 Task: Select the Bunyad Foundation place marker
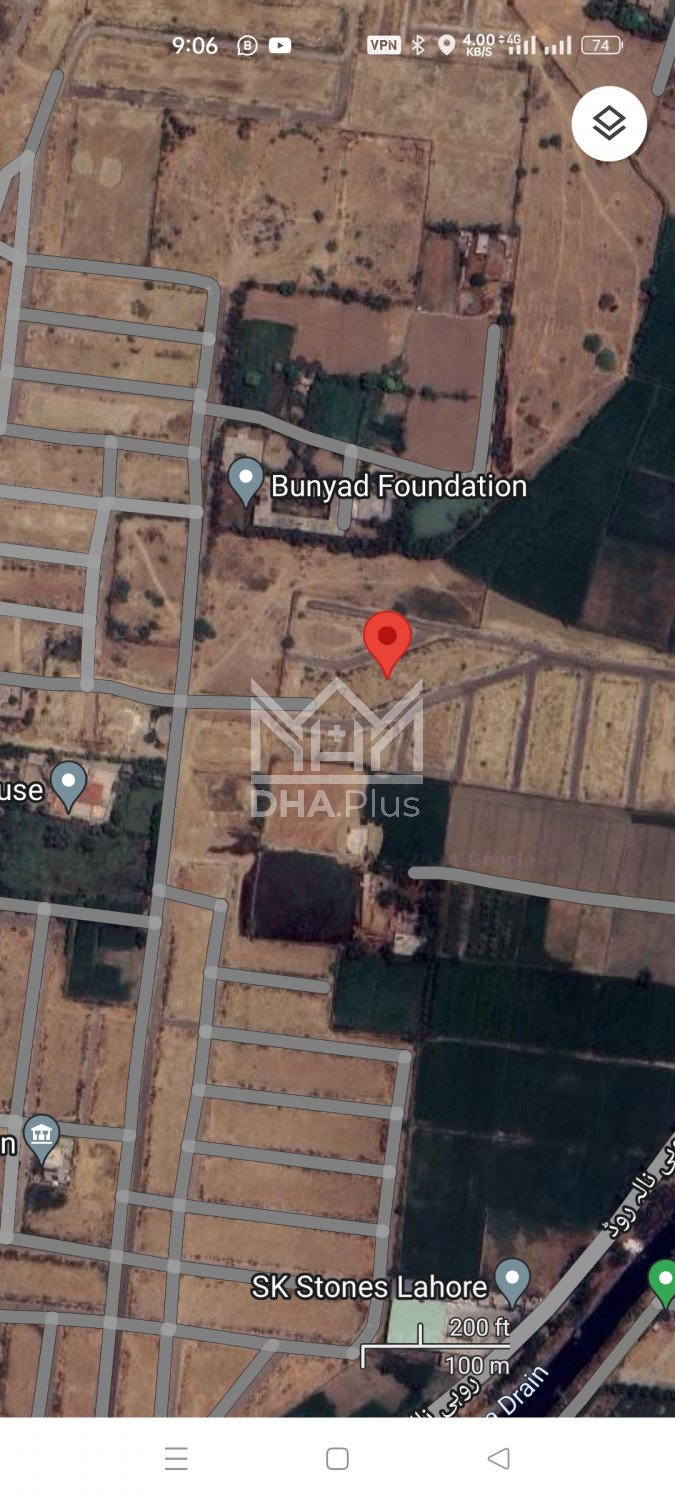coord(246,480)
